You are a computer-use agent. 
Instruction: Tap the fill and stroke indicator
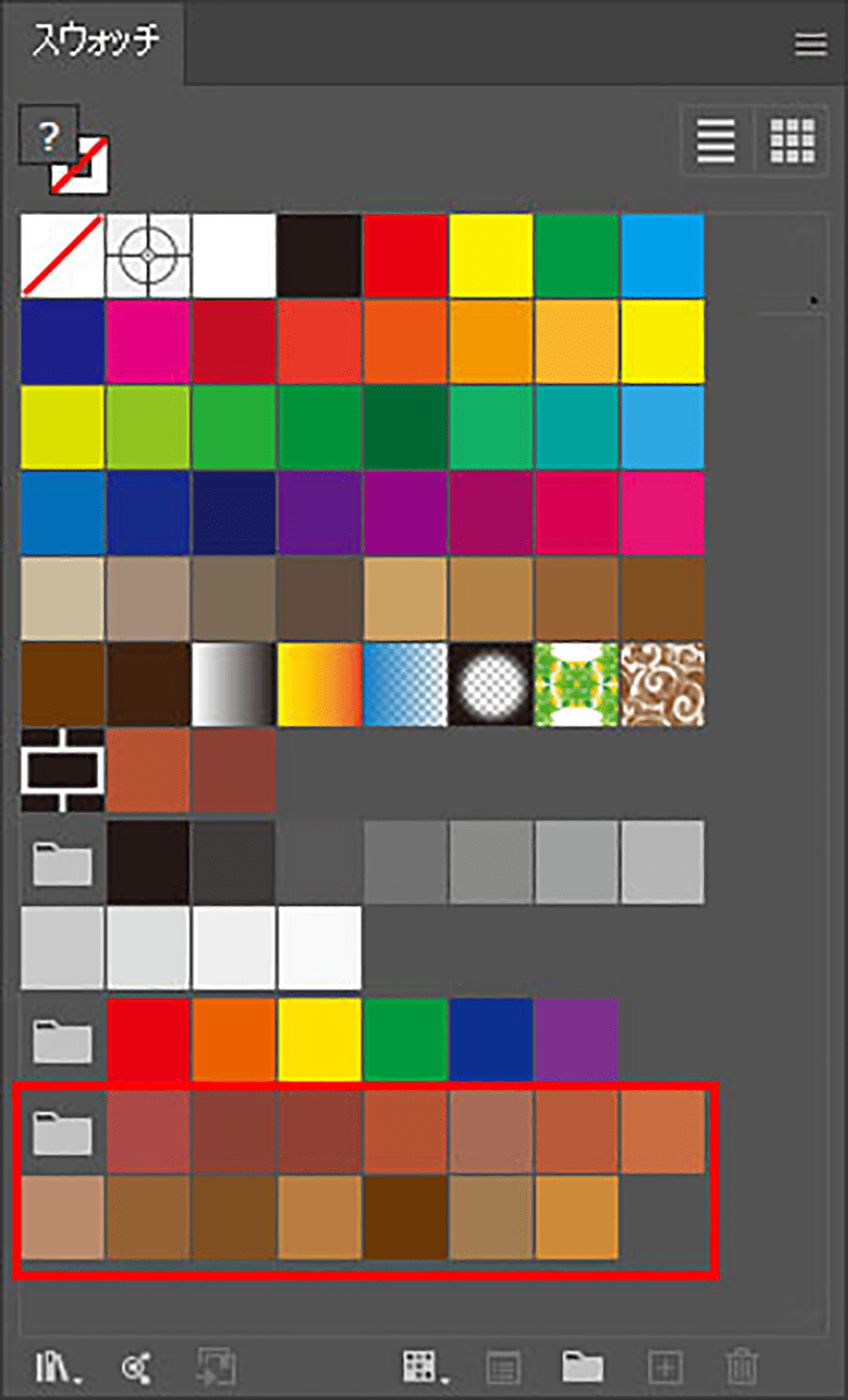[x=64, y=151]
